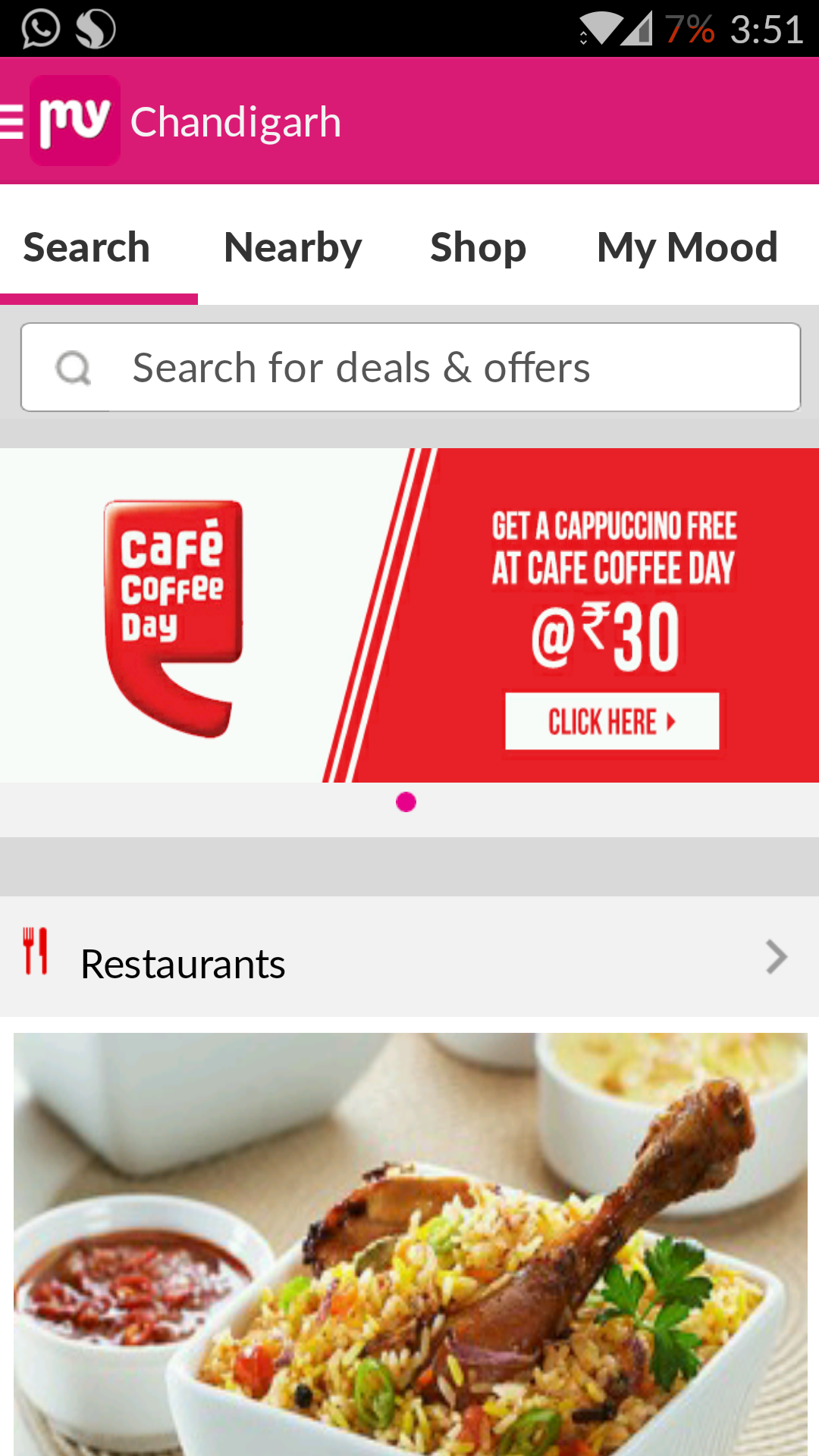Viewport: 819px width, 1456px height.
Task: Open the Cafe Coffee Day cappuccino banner
Action: click(x=409, y=615)
